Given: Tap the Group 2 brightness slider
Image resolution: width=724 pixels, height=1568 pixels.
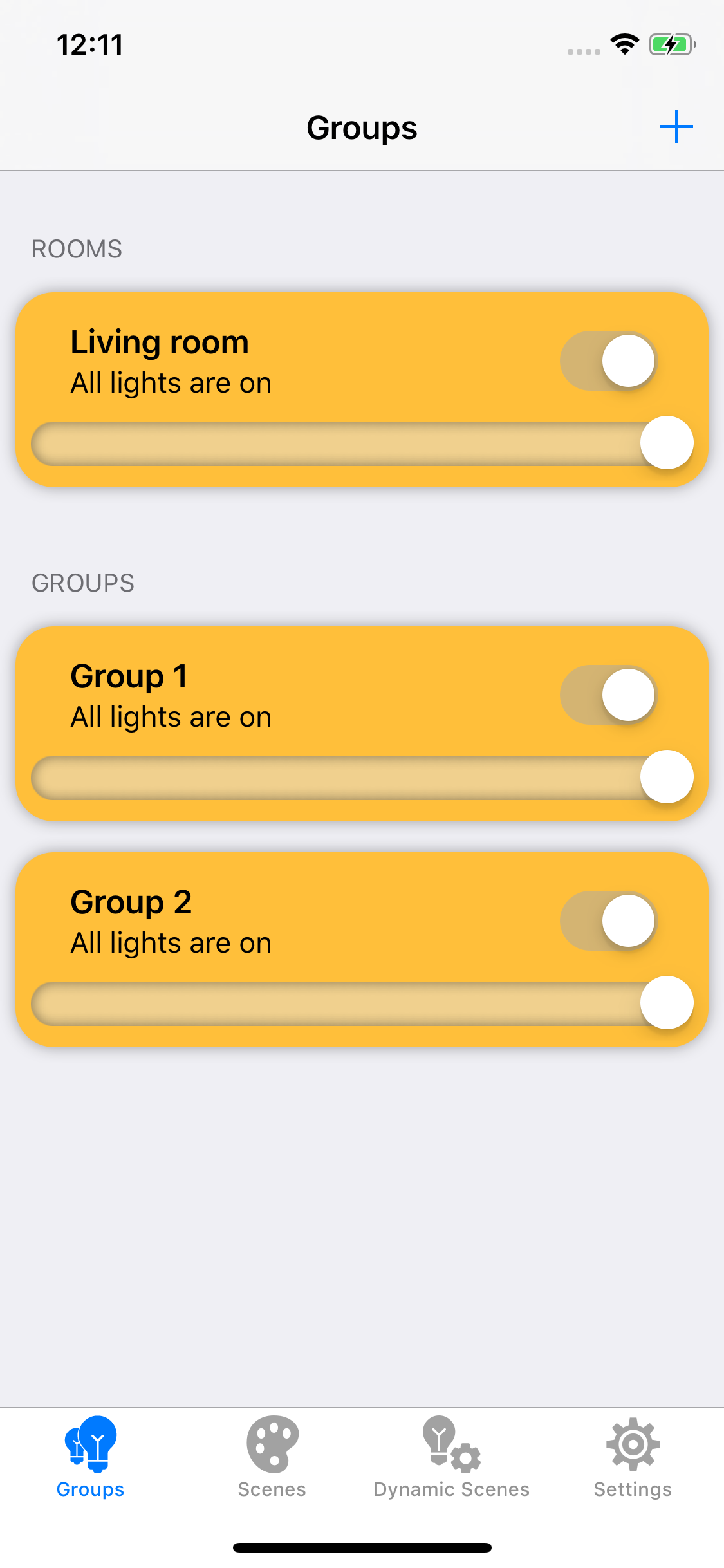Looking at the screenshot, I should [362, 1003].
